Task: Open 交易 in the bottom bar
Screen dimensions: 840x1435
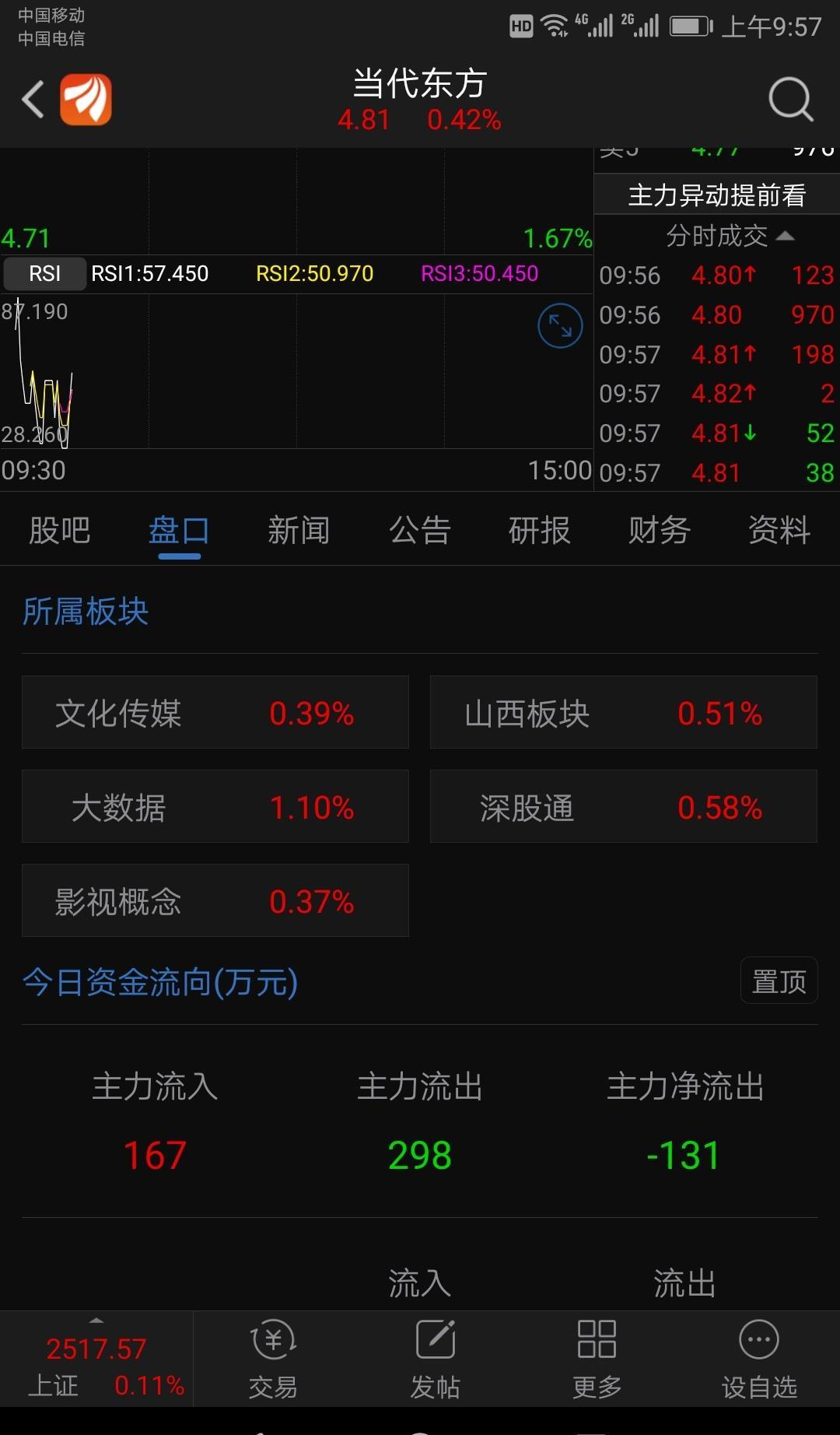Action: point(273,1359)
